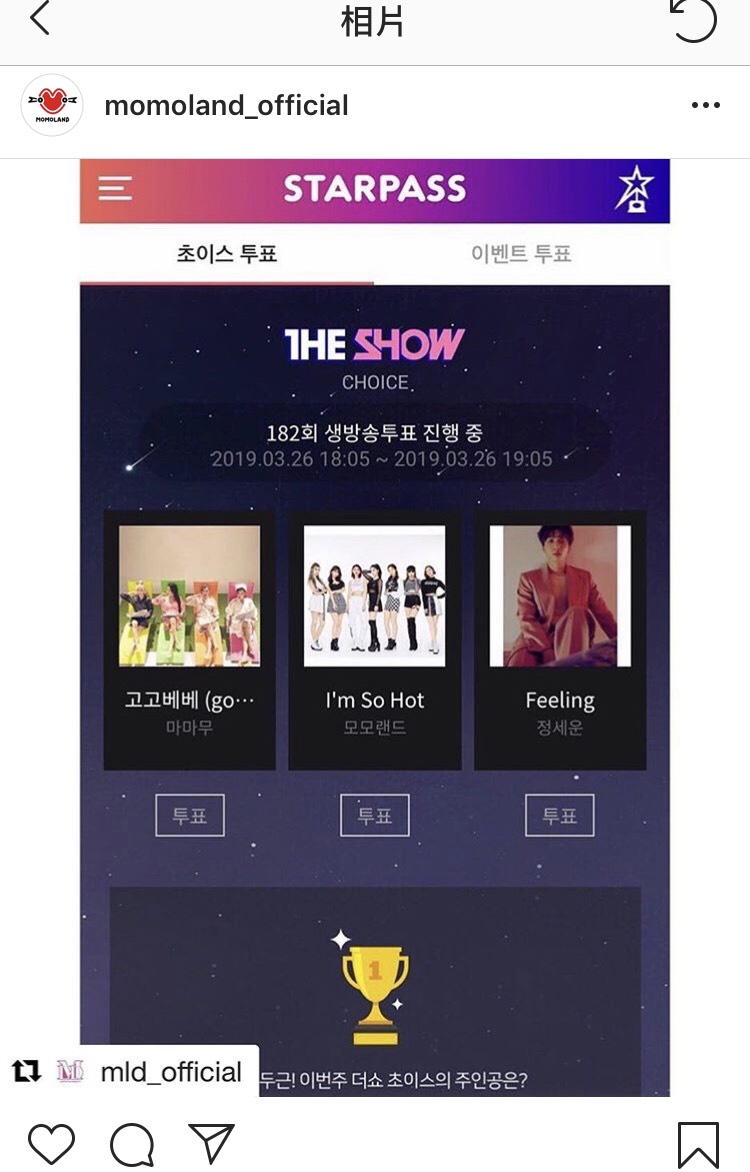750x1172 pixels.
Task: Open the post's overflow menu
Action: [x=705, y=106]
